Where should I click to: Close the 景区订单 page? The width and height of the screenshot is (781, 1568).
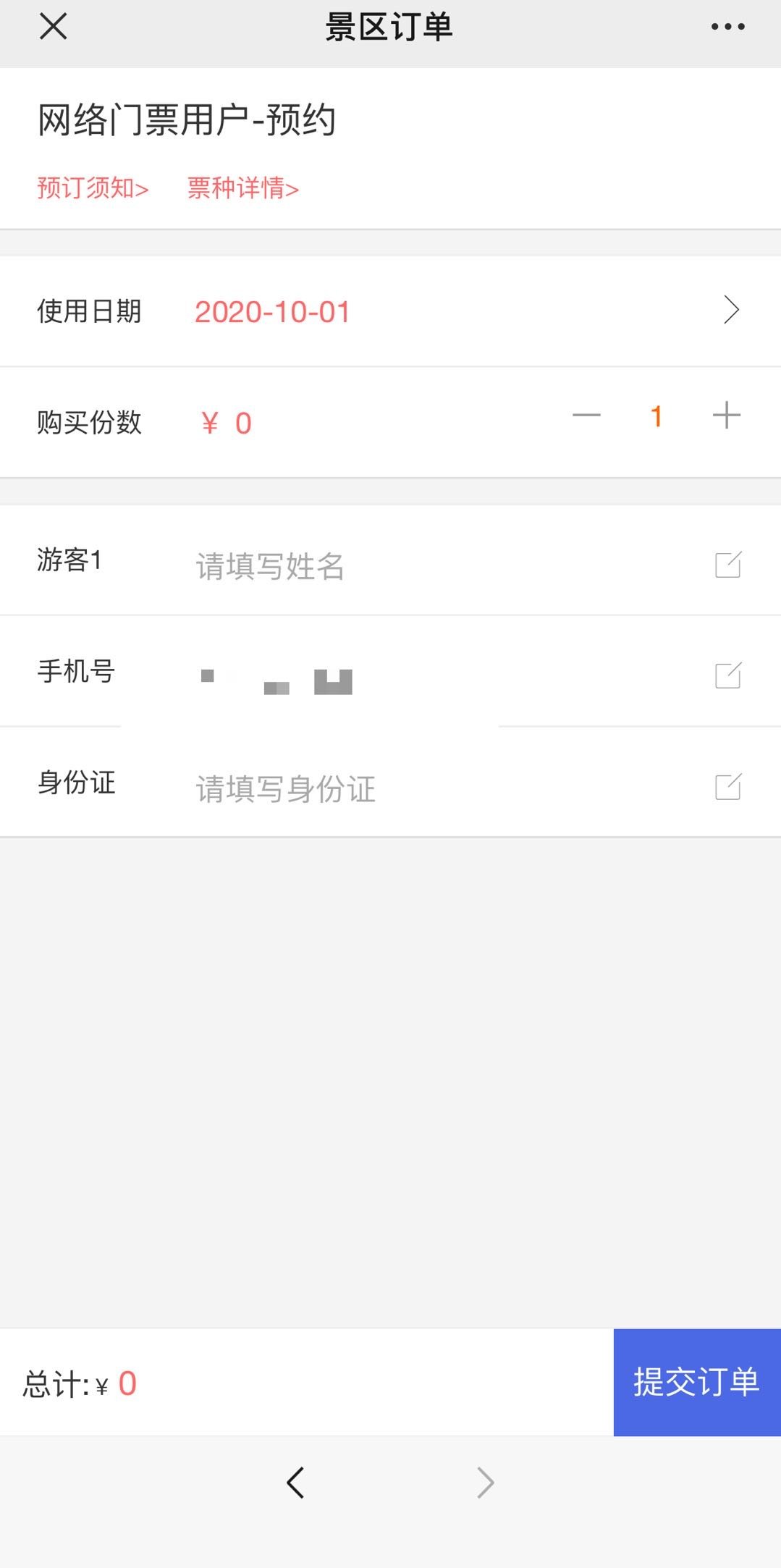[53, 27]
